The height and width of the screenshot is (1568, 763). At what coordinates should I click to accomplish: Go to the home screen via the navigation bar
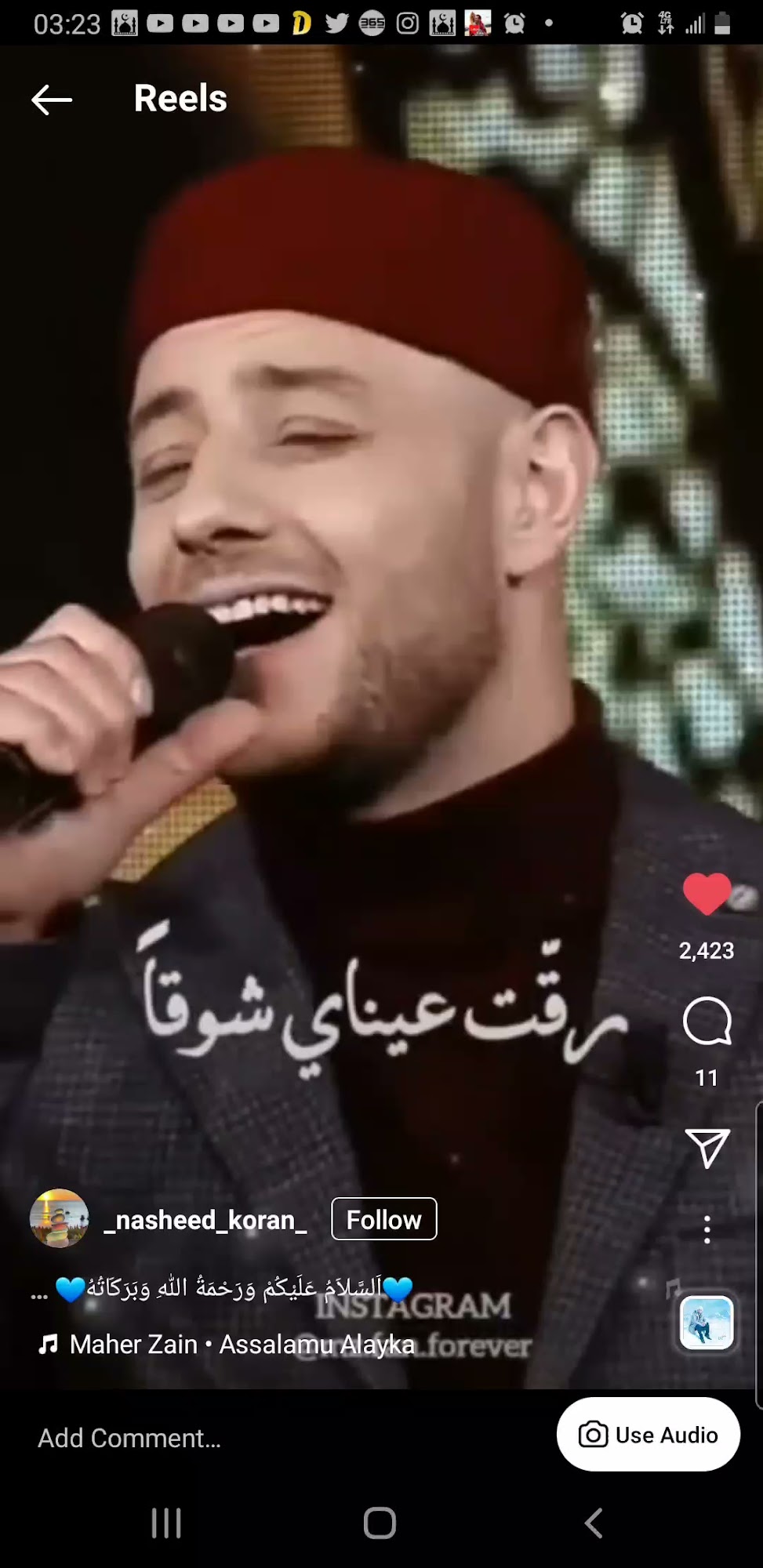tap(380, 1523)
